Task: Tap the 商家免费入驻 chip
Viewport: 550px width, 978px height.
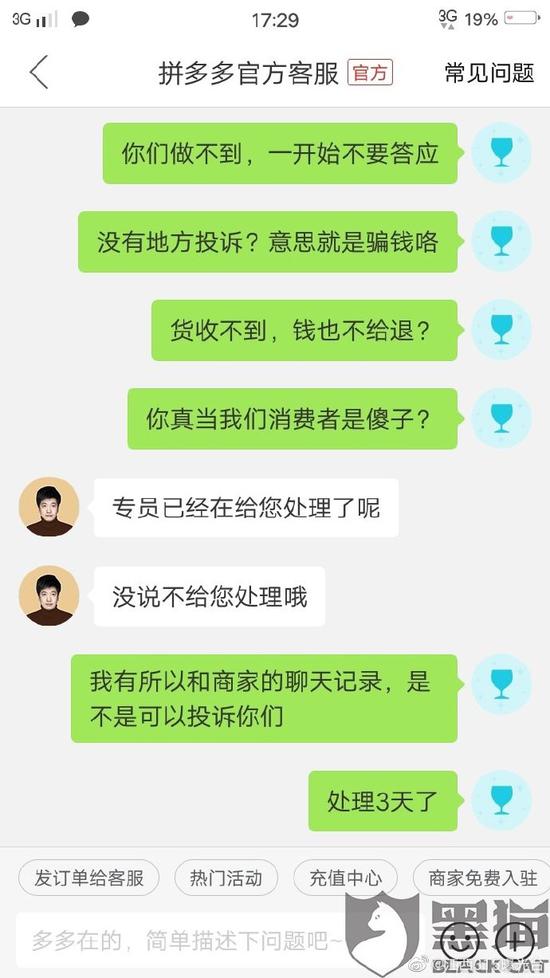Action: pos(481,878)
